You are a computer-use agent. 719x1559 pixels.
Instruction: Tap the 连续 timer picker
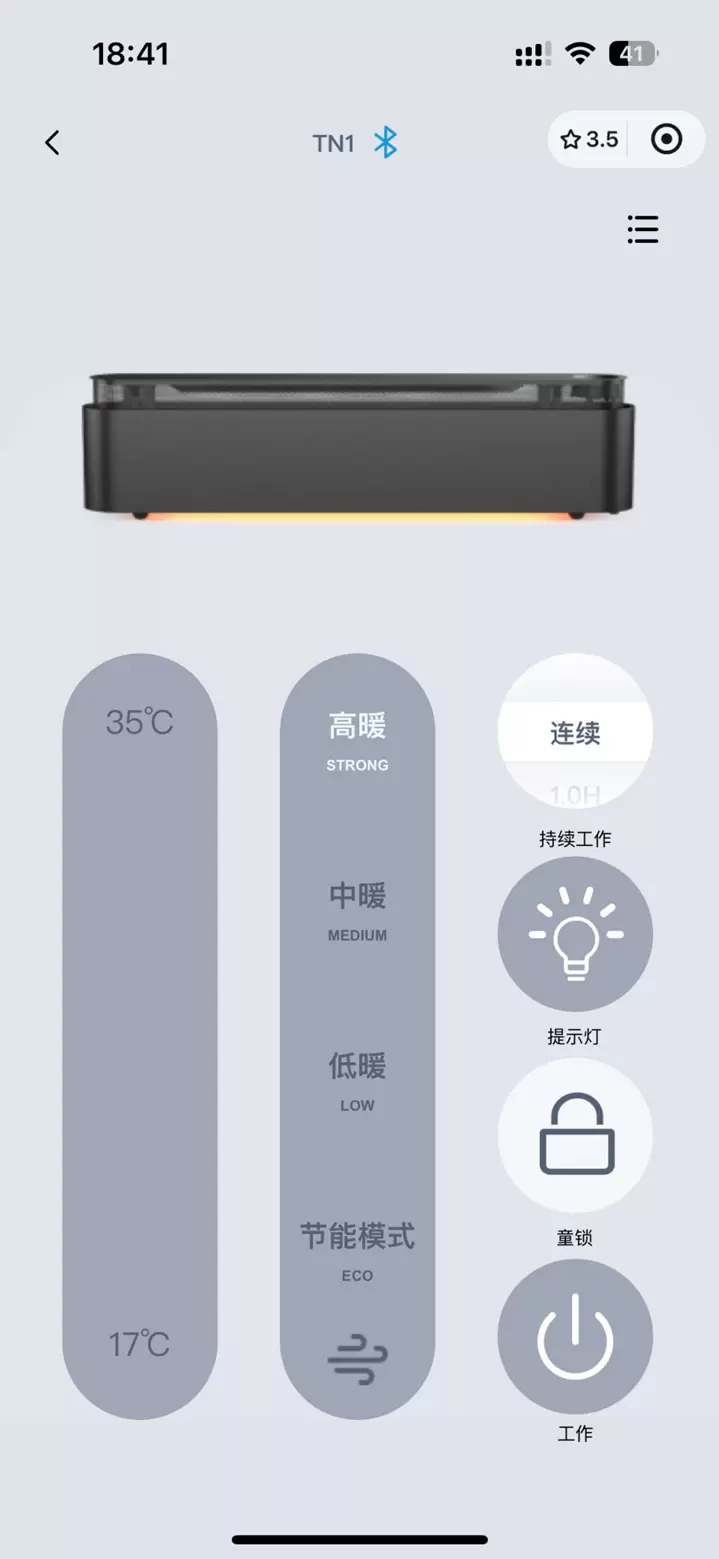point(575,733)
